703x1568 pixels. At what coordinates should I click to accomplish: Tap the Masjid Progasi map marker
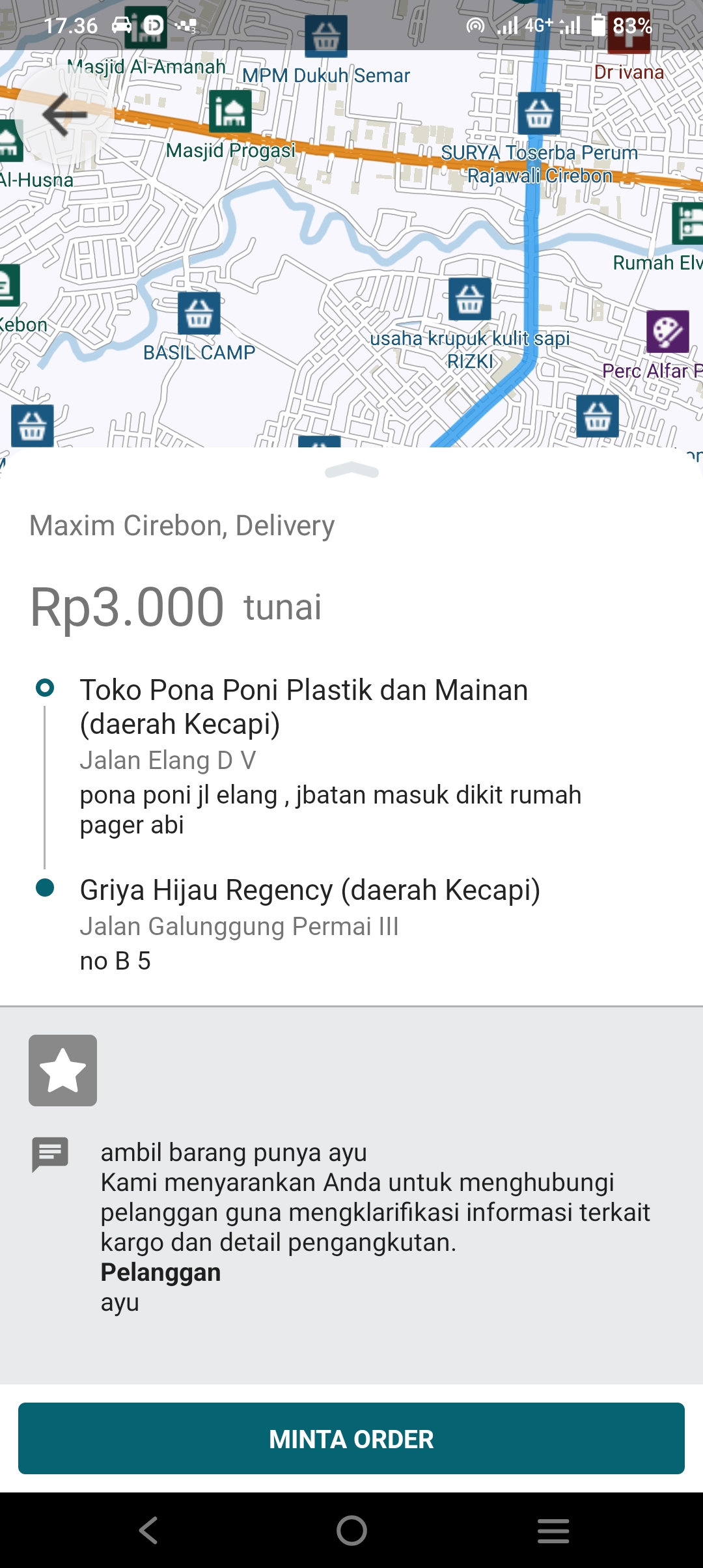click(x=230, y=111)
